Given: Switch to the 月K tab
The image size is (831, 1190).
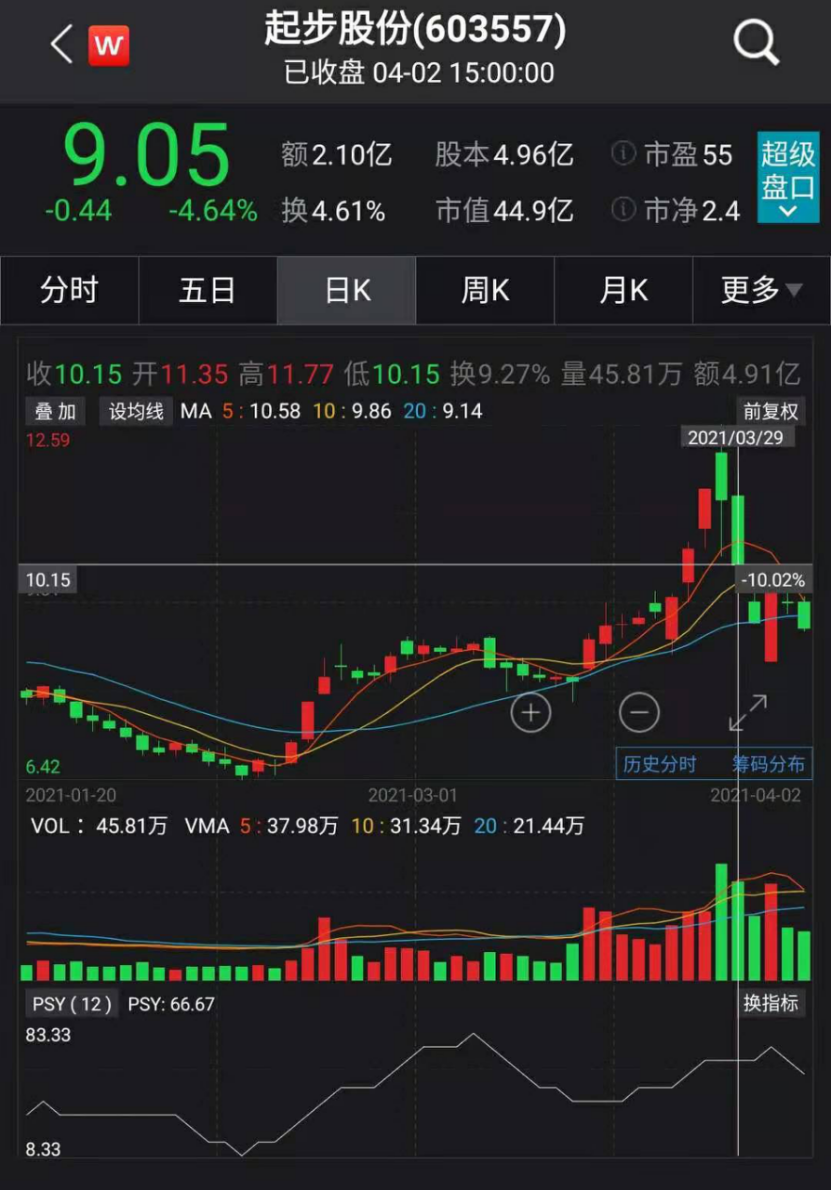Looking at the screenshot, I should pos(623,290).
